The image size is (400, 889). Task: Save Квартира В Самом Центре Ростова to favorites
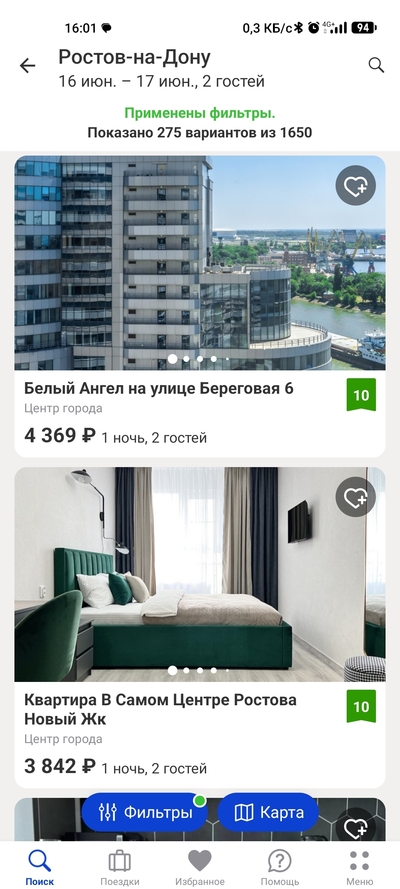(x=356, y=497)
